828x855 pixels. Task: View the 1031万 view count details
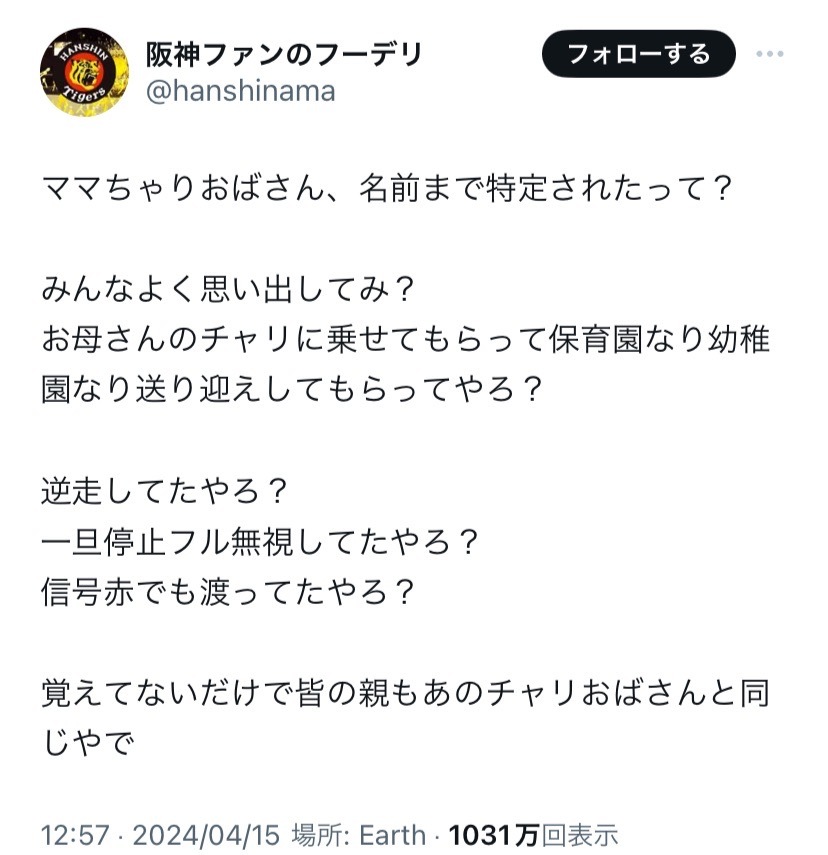point(532,833)
